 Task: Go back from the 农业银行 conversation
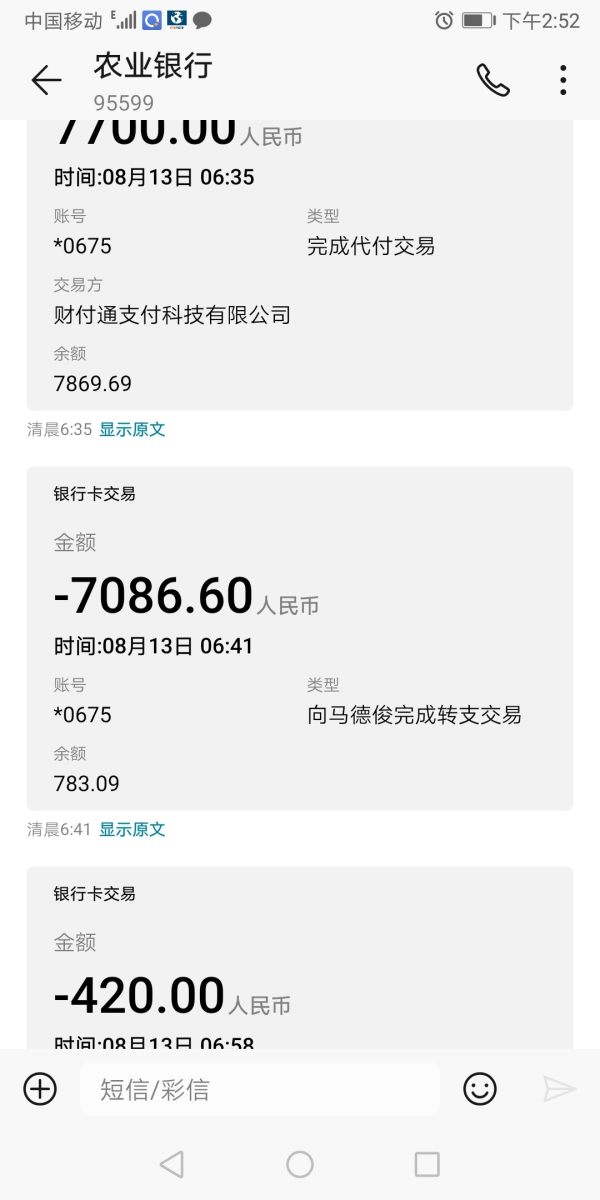click(x=46, y=80)
